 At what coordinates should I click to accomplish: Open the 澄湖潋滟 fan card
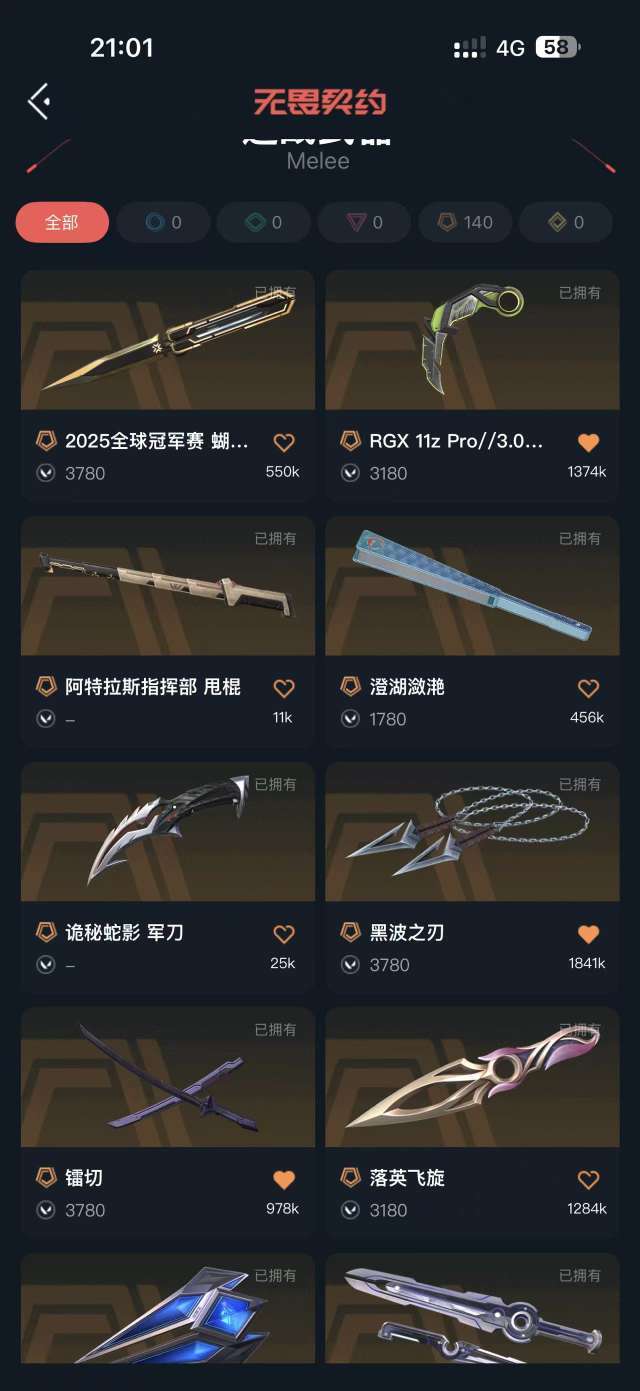click(472, 588)
